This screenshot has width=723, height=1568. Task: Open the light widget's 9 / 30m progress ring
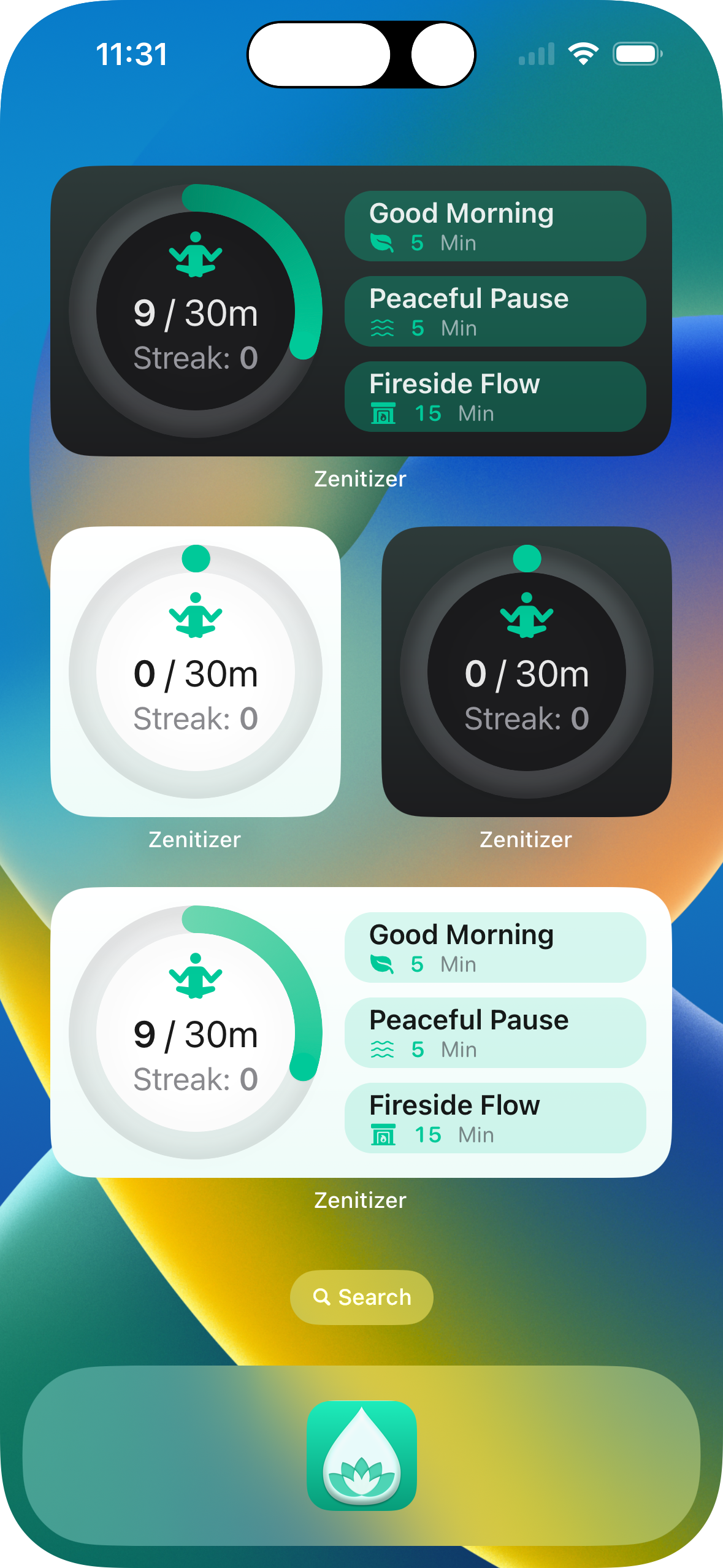pyautogui.click(x=196, y=1033)
